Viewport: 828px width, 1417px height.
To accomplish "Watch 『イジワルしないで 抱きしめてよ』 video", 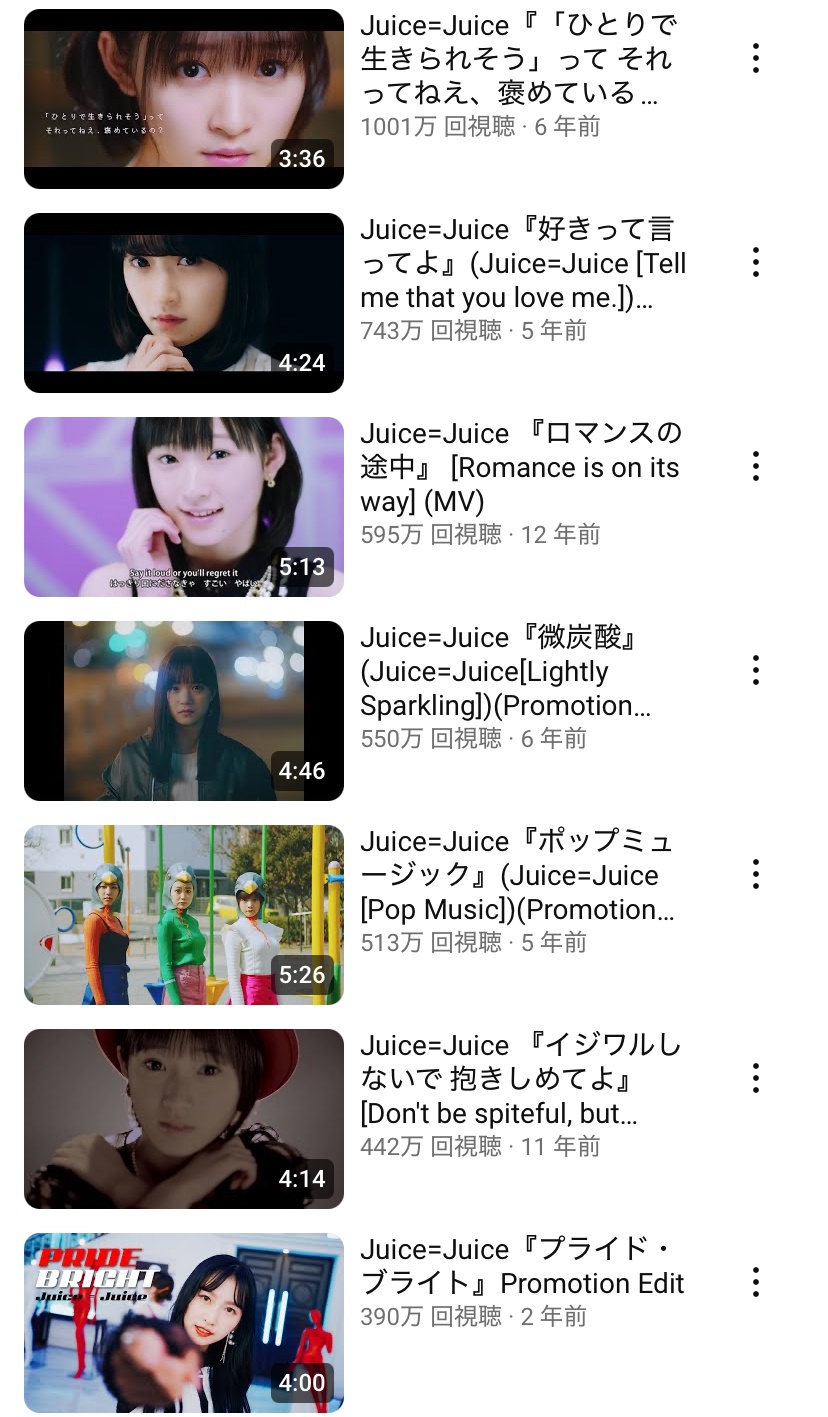I will (184, 1119).
